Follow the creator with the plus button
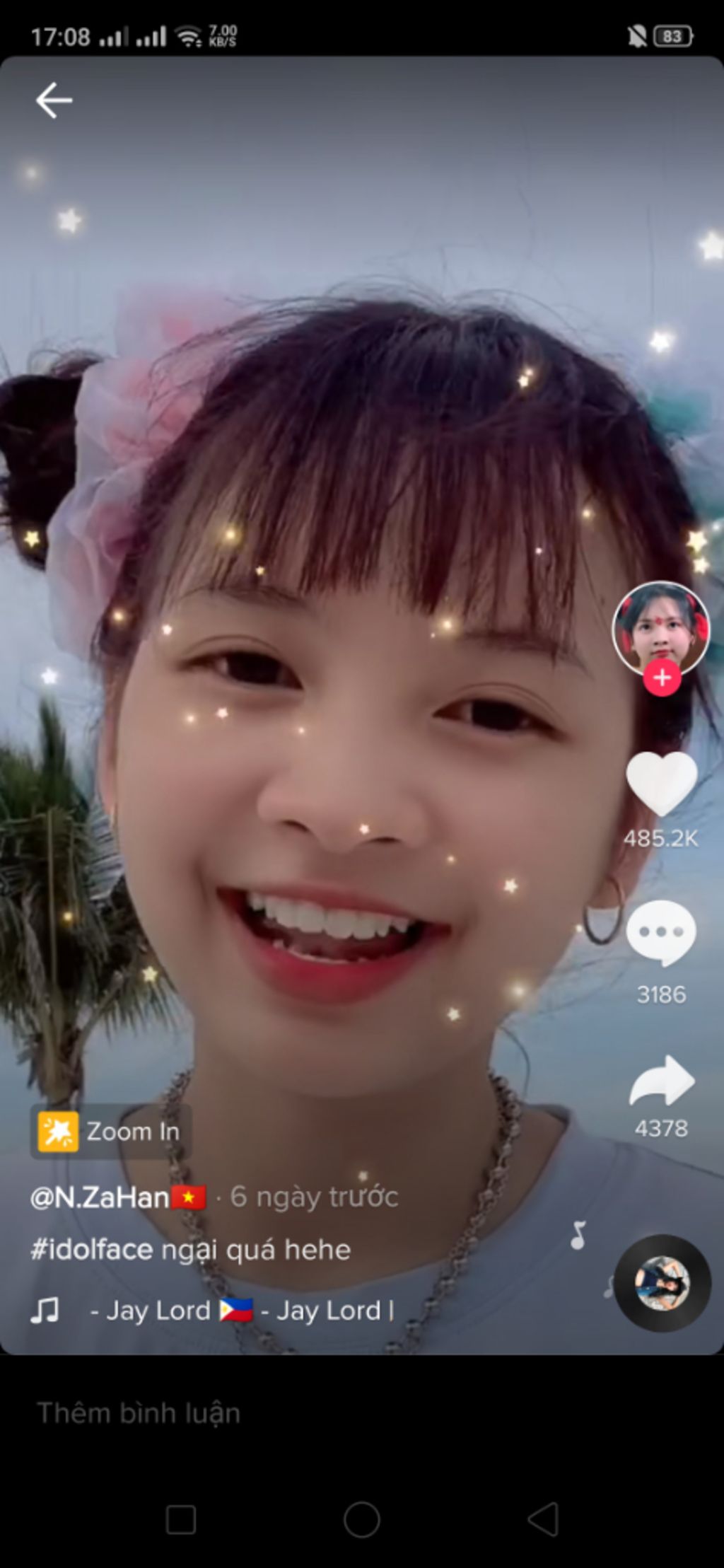 (x=662, y=678)
